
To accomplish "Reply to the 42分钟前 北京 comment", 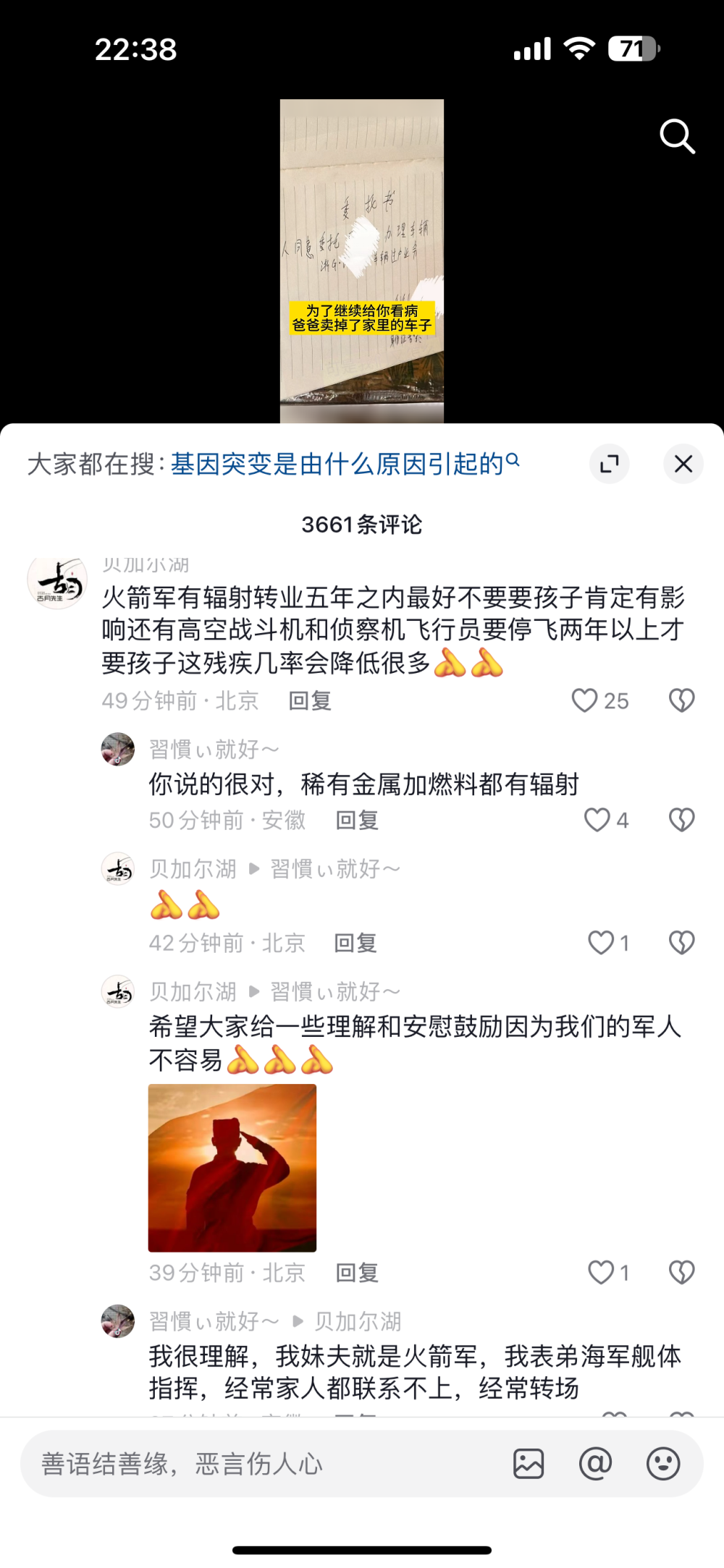I will click(x=355, y=943).
